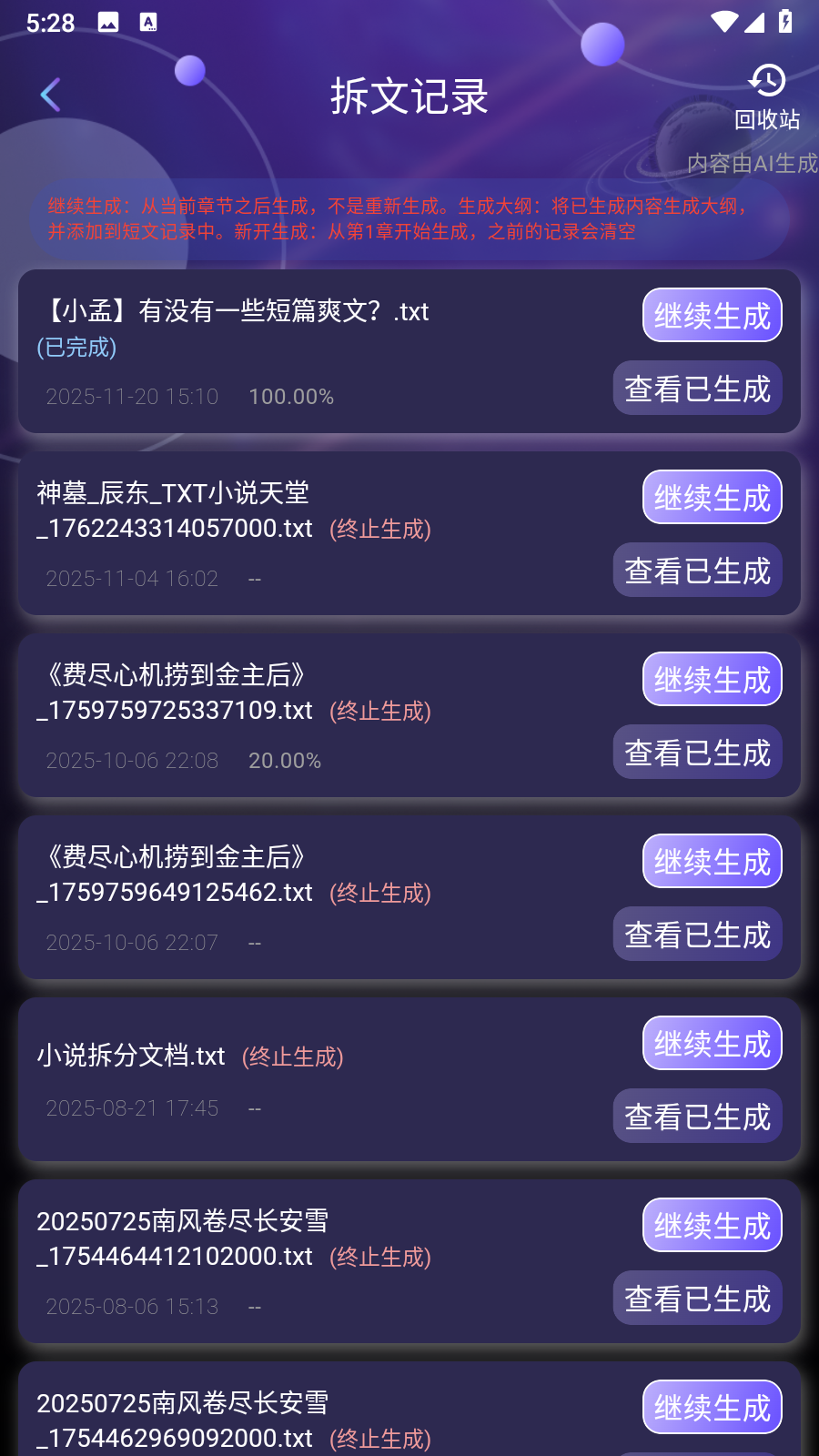This screenshot has height=1456, width=819.
Task: Continue generating for 【小孟】有没有一些短篇爽文
Action: (x=712, y=315)
